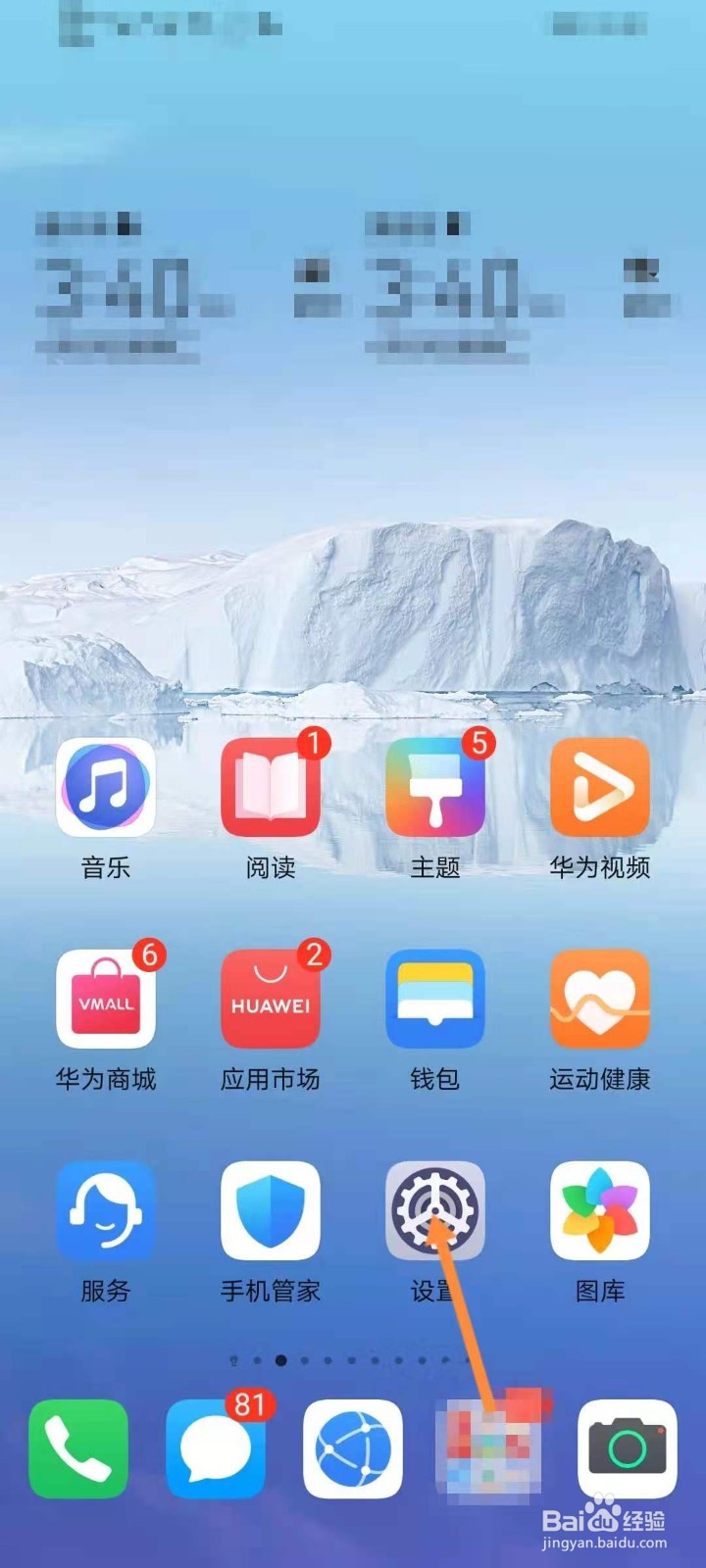Launch the 阅读 reading app

coord(270,789)
